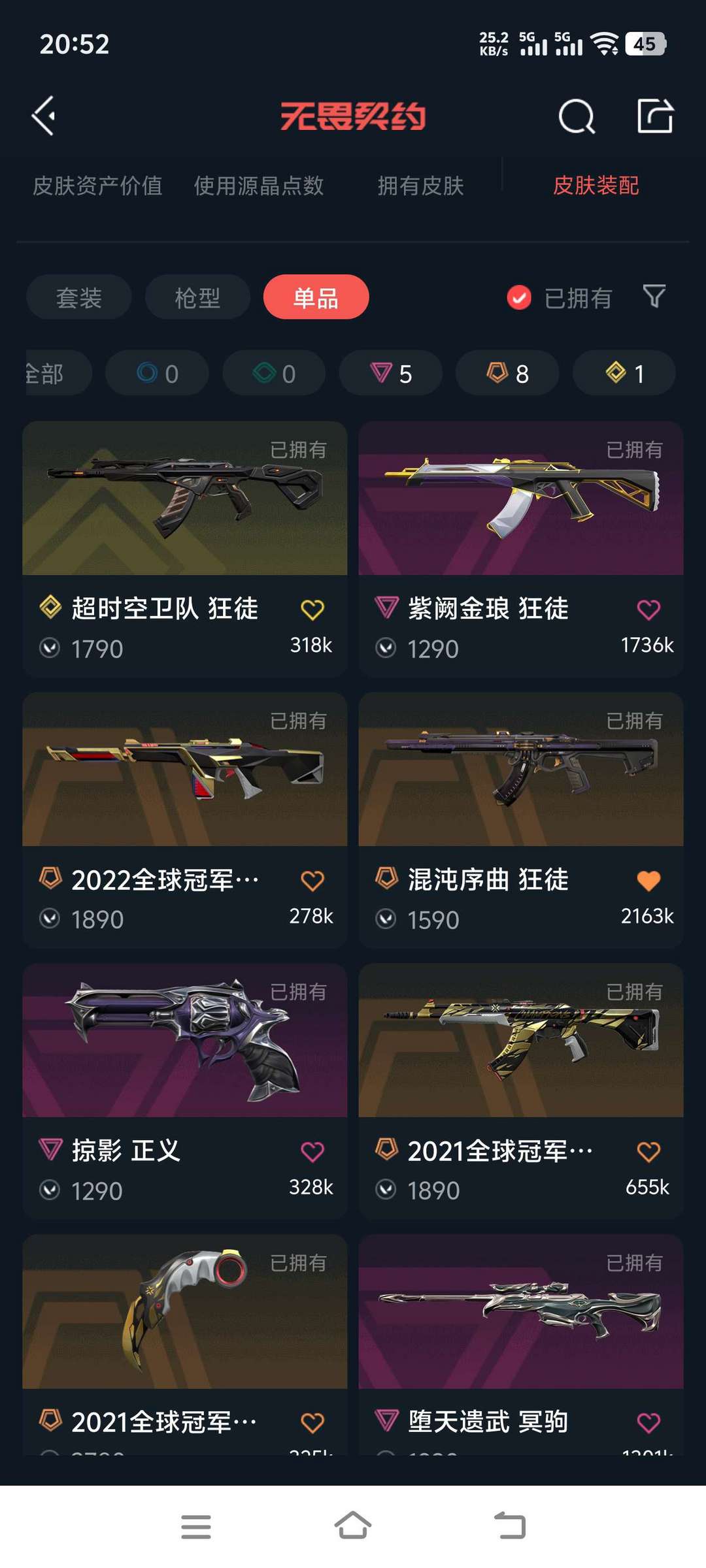Switch to the 使用源晶点数 tab
This screenshot has height=1568, width=706.
(259, 186)
